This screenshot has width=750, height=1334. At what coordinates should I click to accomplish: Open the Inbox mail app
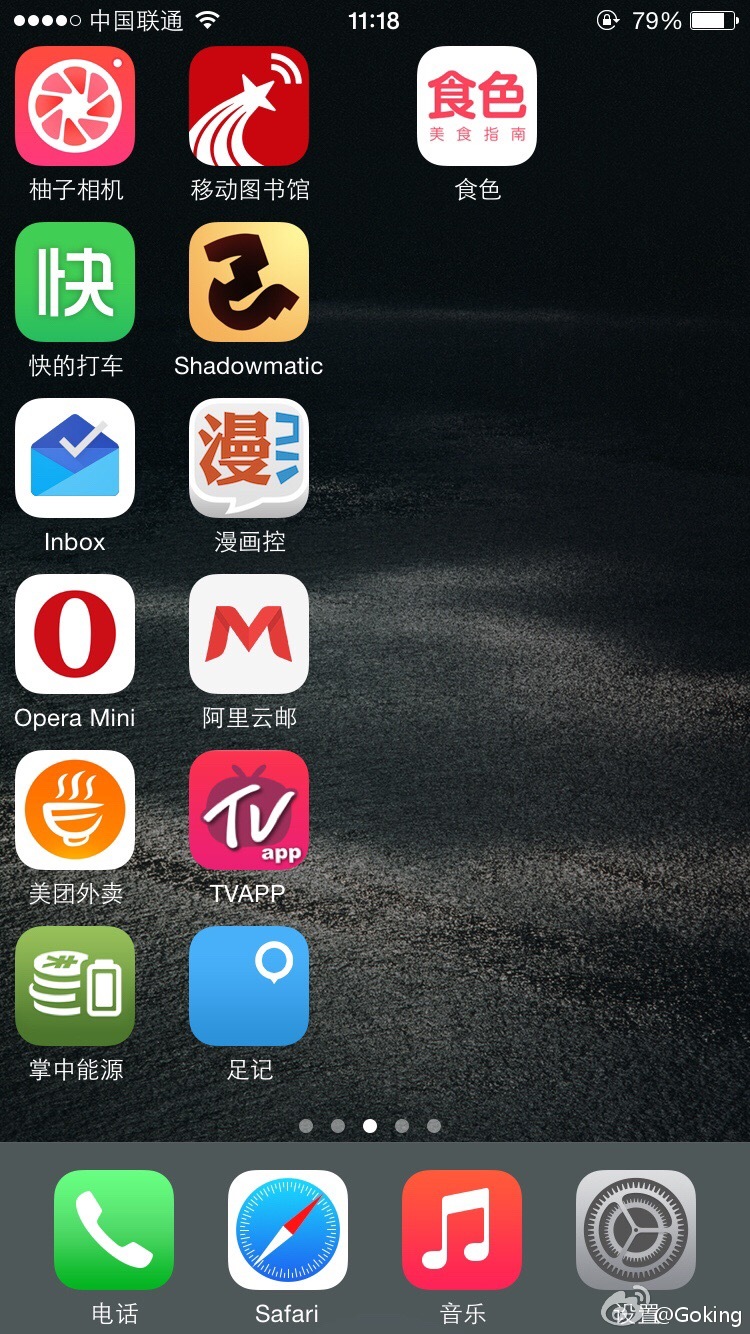pyautogui.click(x=75, y=458)
